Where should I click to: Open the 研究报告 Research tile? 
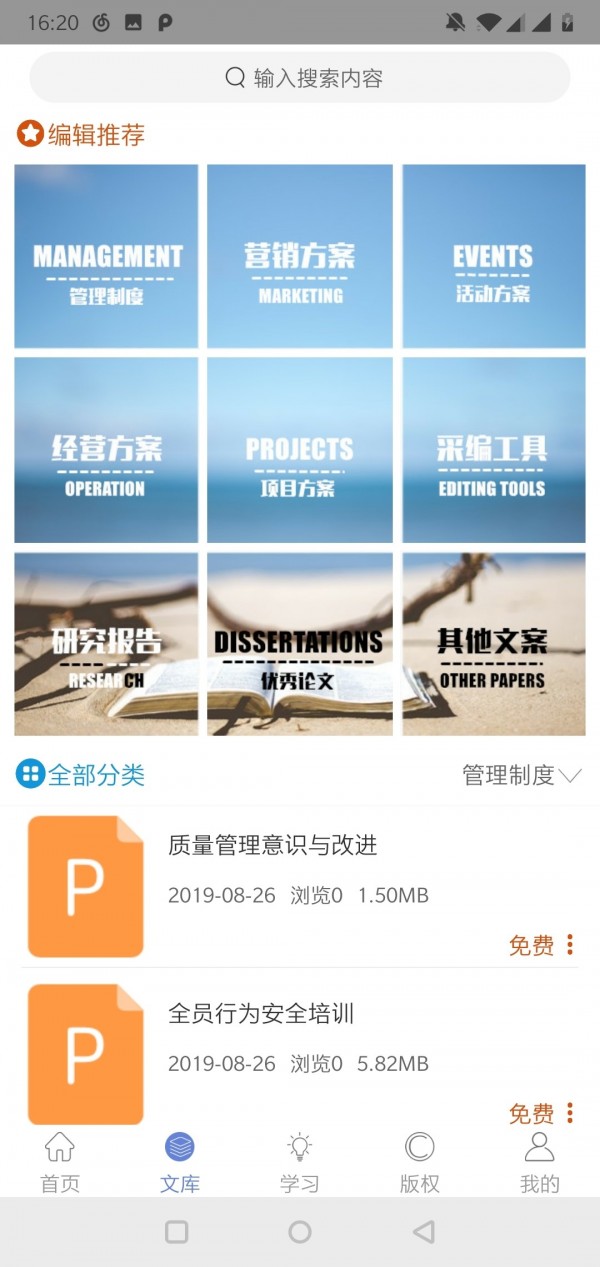coord(107,644)
